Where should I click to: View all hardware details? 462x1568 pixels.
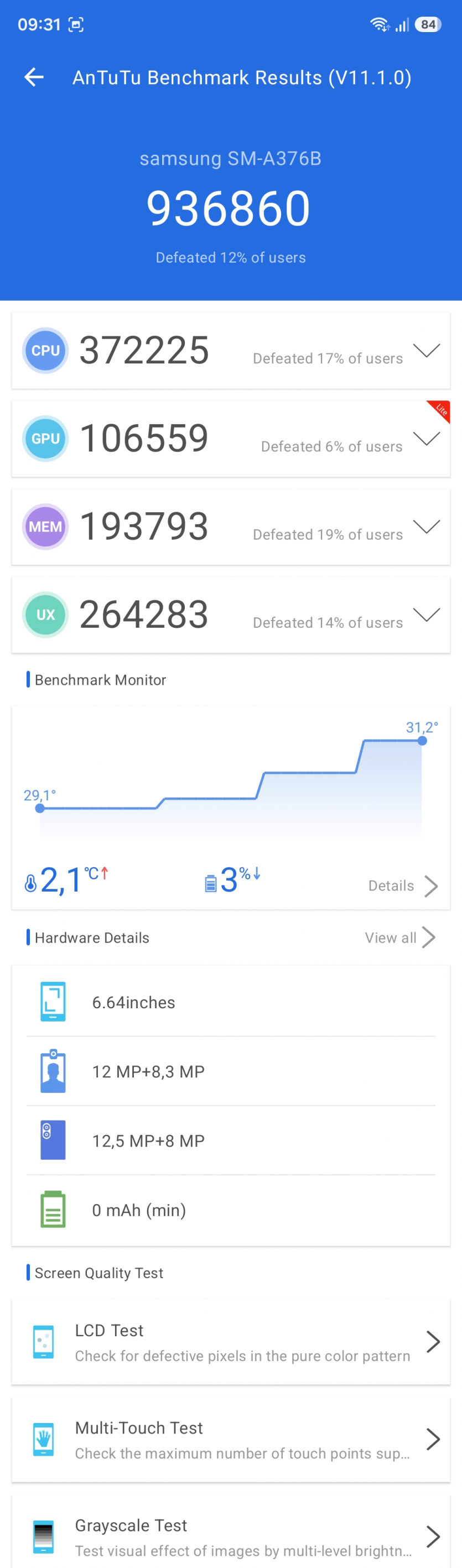pos(399,937)
